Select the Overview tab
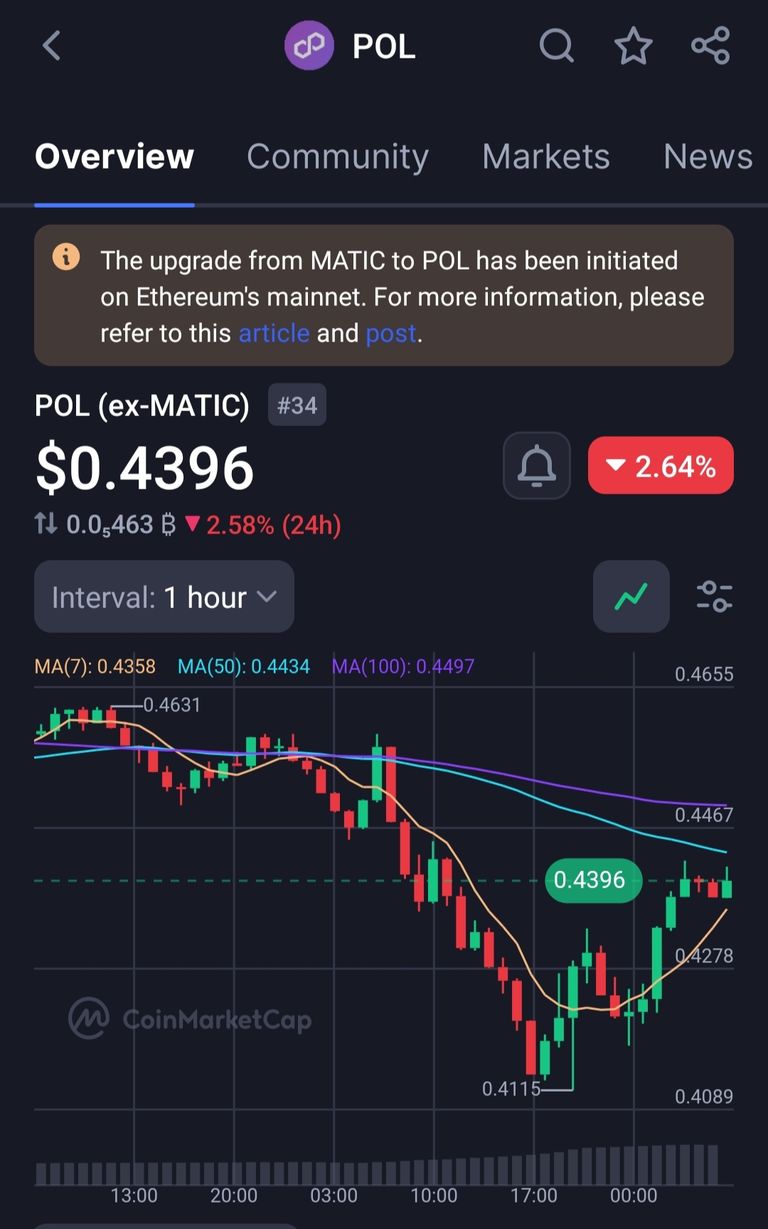Image resolution: width=768 pixels, height=1229 pixels. click(x=114, y=157)
